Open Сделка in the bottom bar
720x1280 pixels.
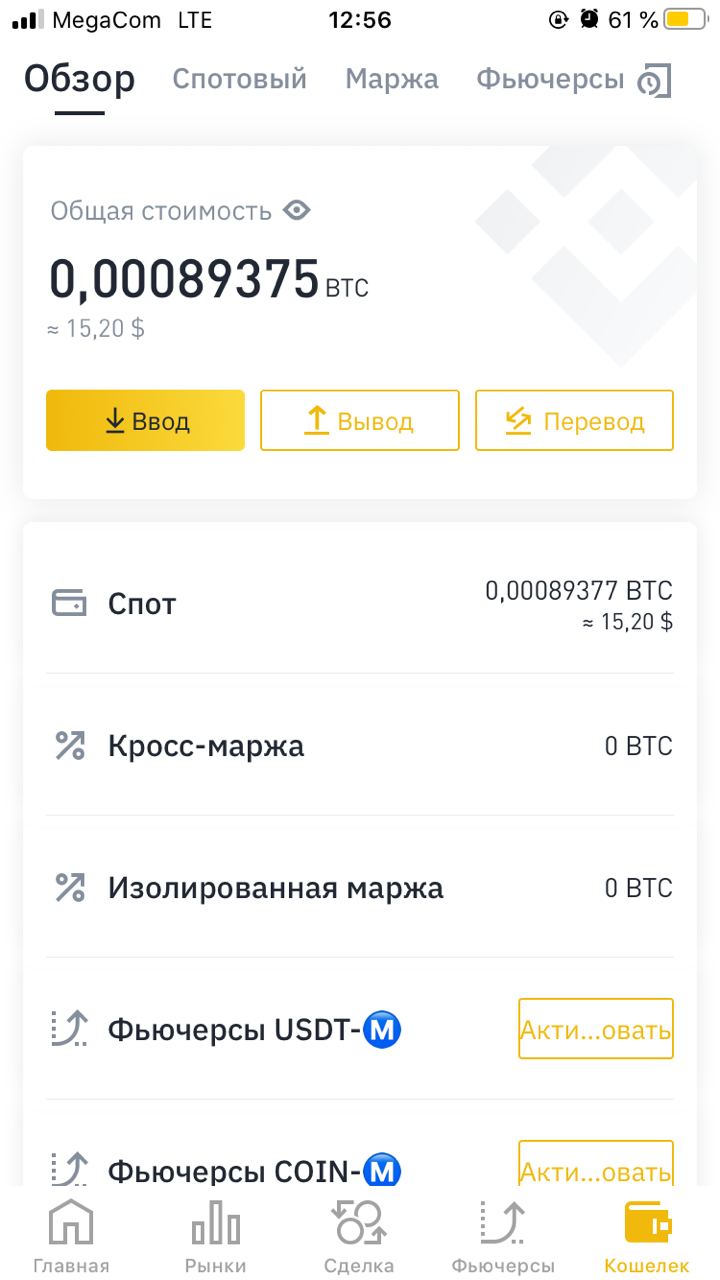coord(359,1236)
